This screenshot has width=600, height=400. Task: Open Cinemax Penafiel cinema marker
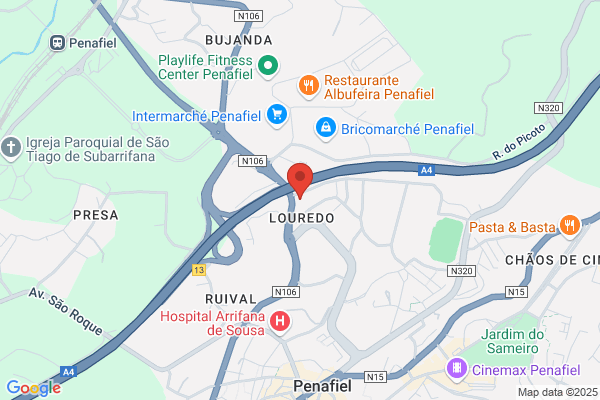pyautogui.click(x=458, y=370)
